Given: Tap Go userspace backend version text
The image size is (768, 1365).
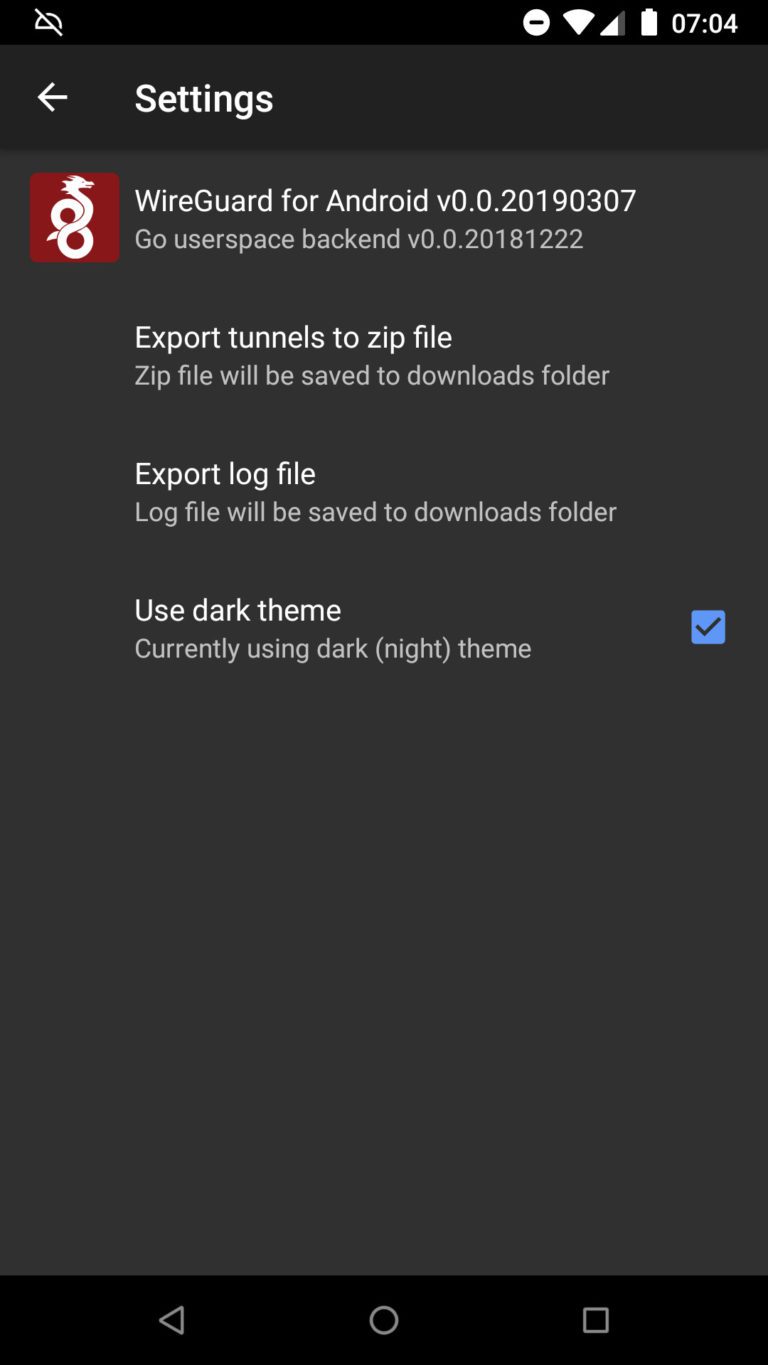Looking at the screenshot, I should (359, 238).
